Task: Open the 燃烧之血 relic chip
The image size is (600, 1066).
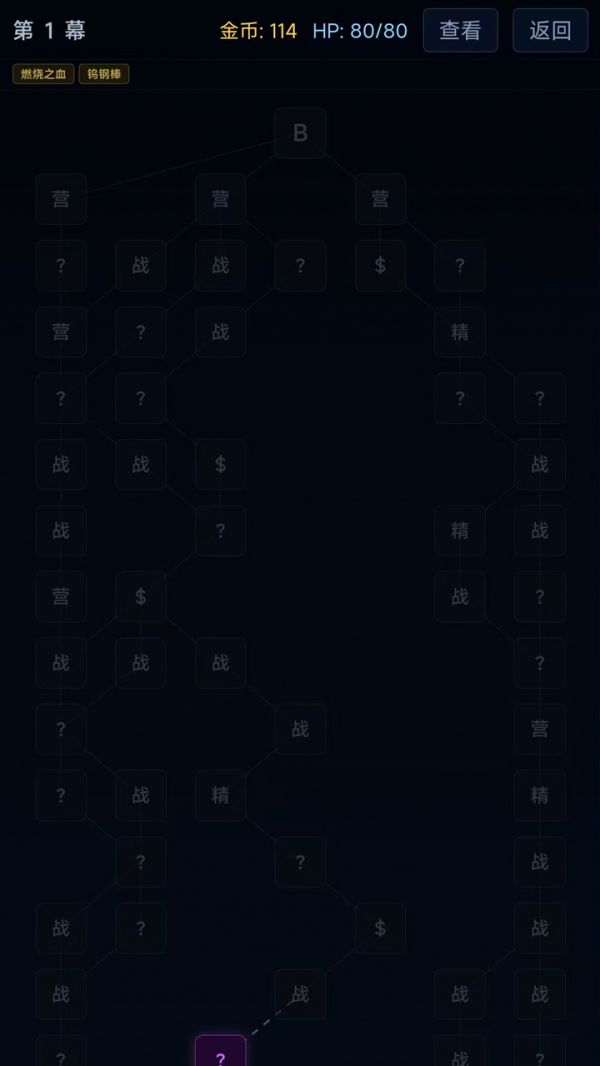Action: click(x=43, y=74)
